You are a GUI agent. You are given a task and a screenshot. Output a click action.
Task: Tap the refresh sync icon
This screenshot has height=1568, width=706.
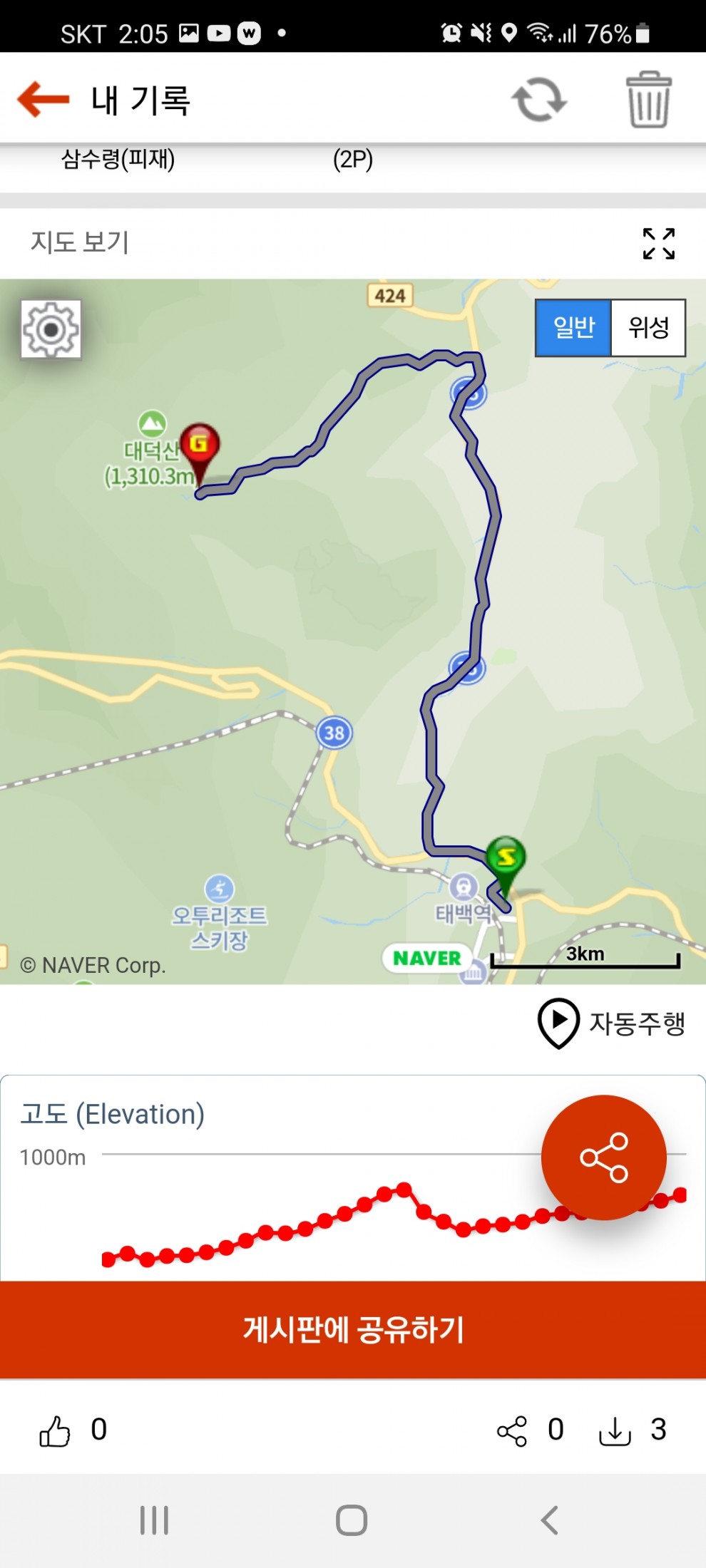coord(539,100)
